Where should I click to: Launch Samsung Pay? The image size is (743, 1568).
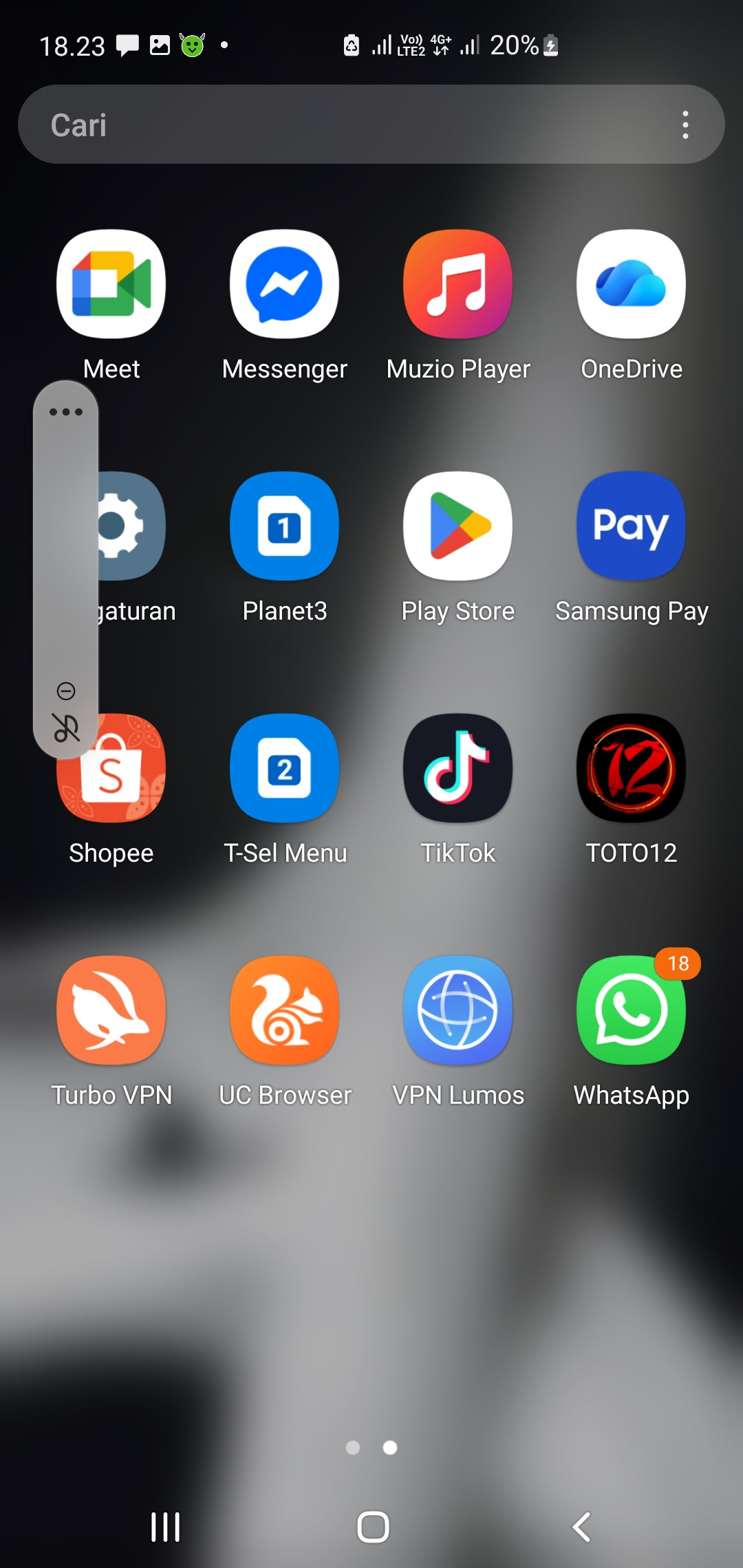tap(632, 526)
